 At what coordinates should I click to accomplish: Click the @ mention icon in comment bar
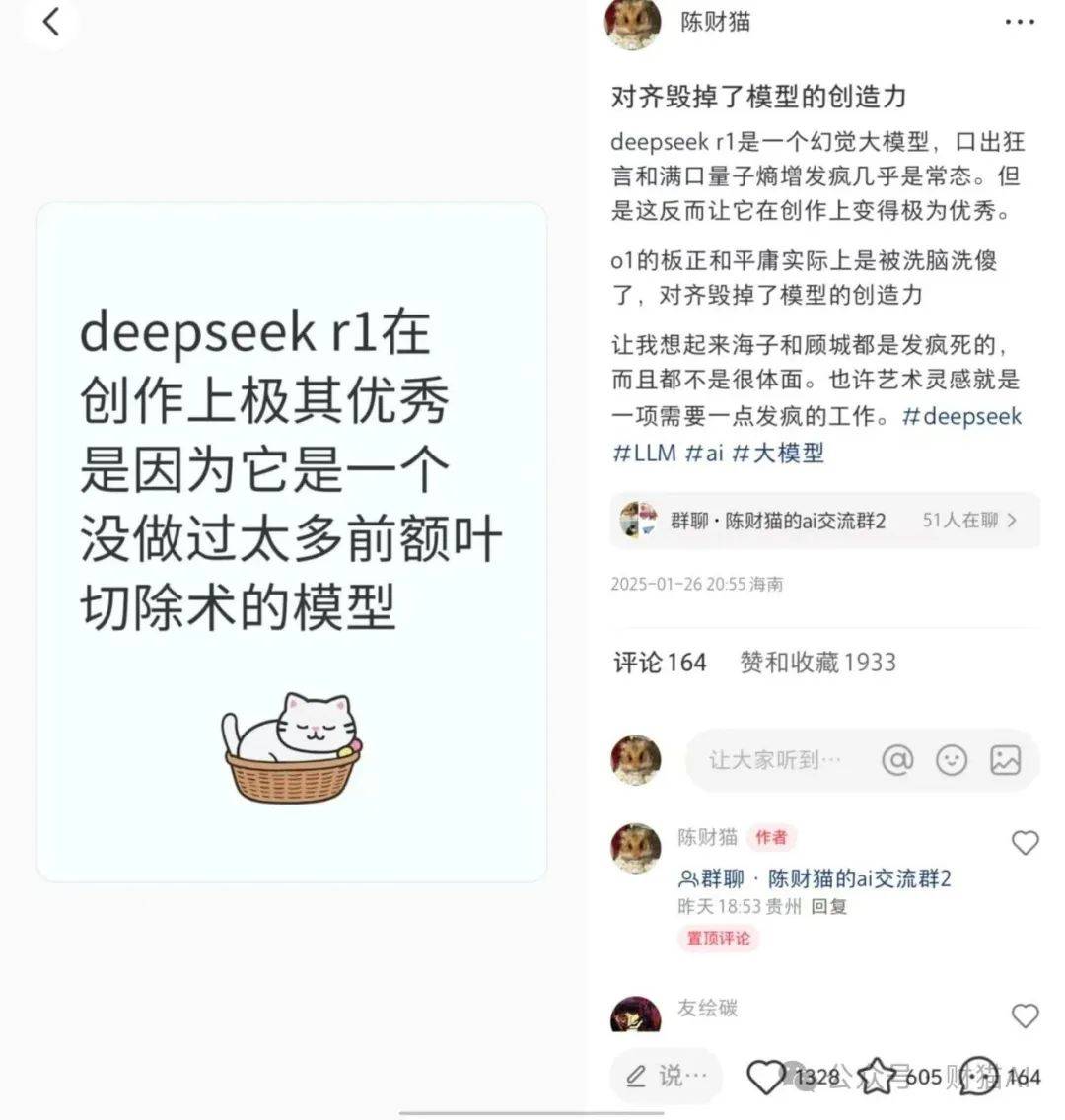pos(897,760)
